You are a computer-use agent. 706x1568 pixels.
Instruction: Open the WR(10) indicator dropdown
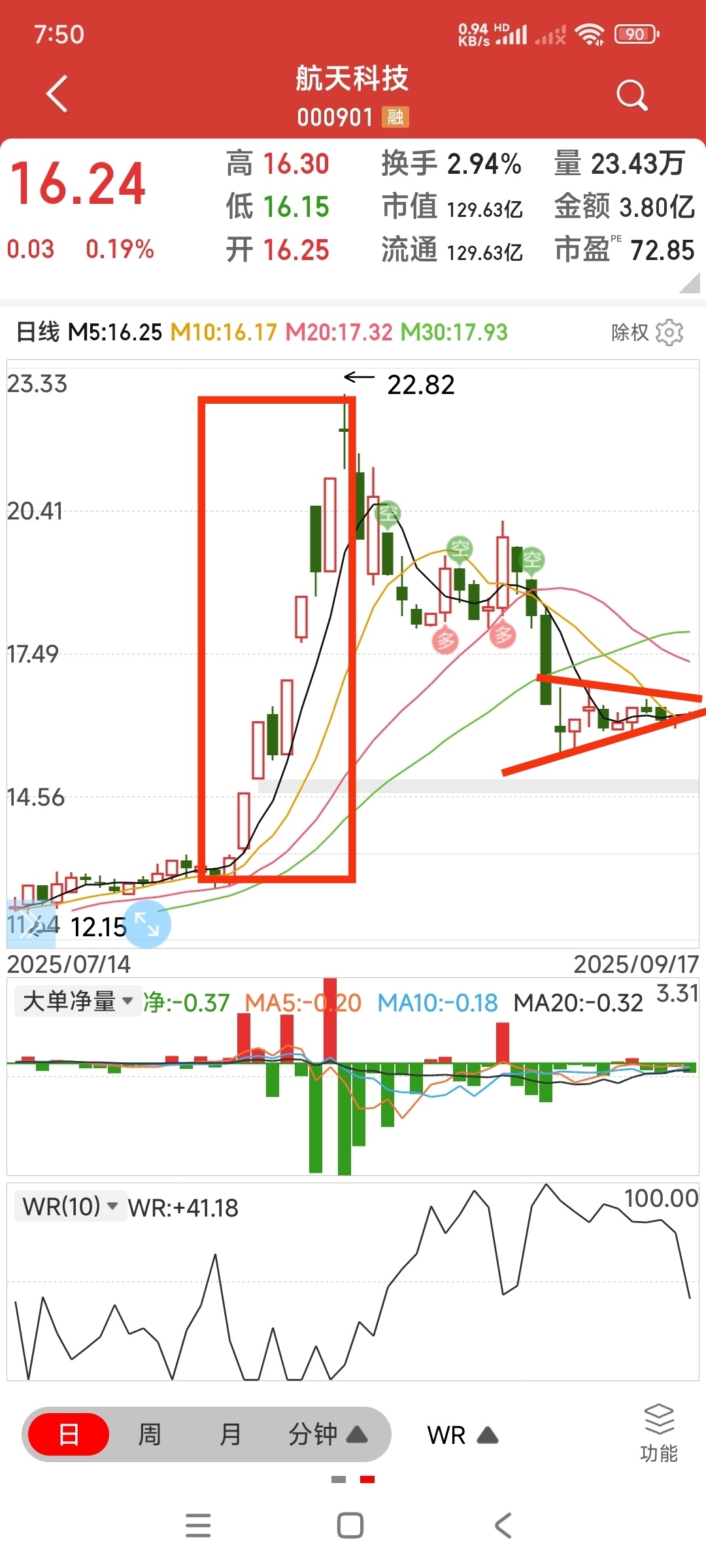pyautogui.click(x=70, y=1206)
